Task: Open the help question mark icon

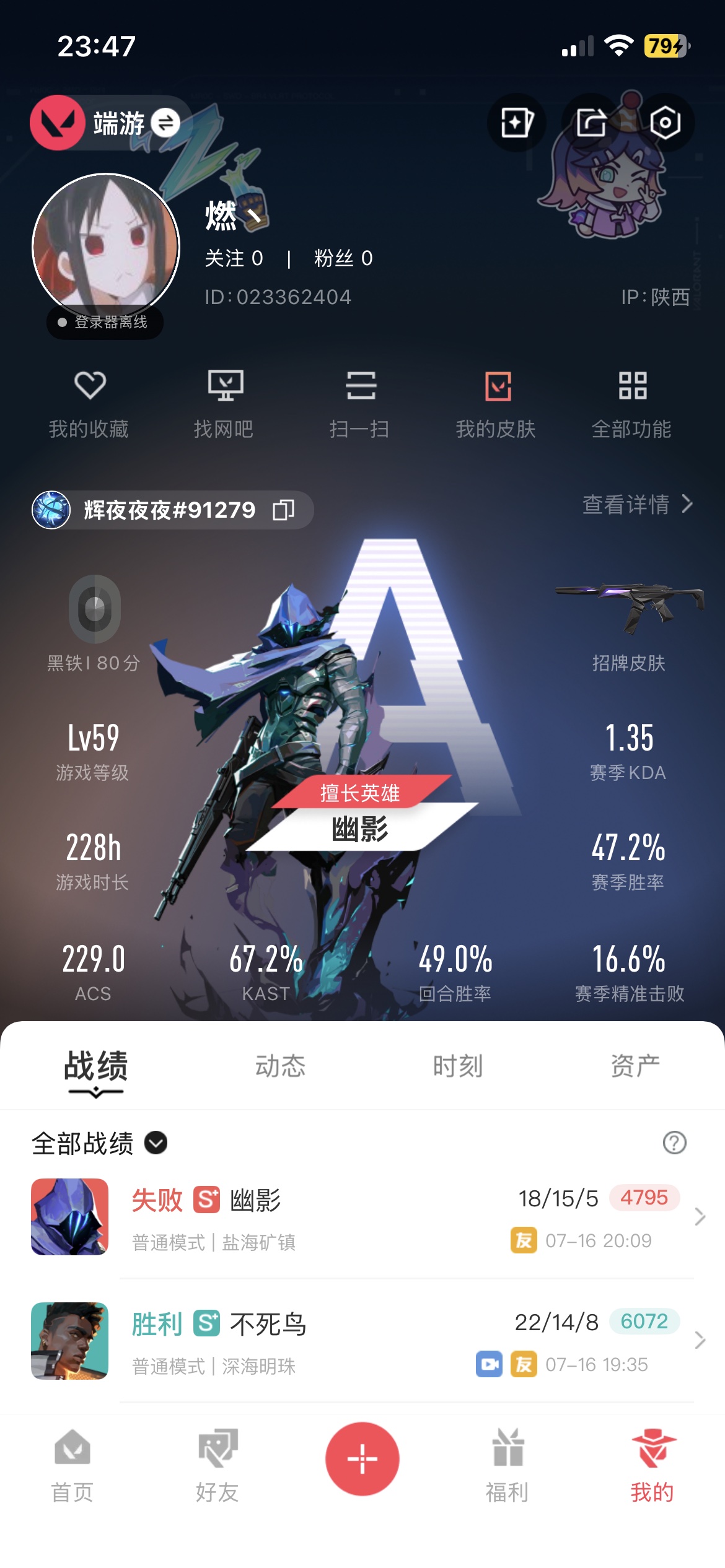Action: tap(674, 1143)
